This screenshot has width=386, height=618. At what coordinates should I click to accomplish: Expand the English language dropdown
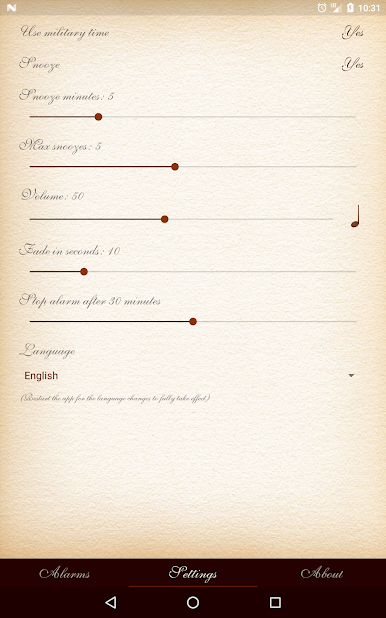point(189,376)
